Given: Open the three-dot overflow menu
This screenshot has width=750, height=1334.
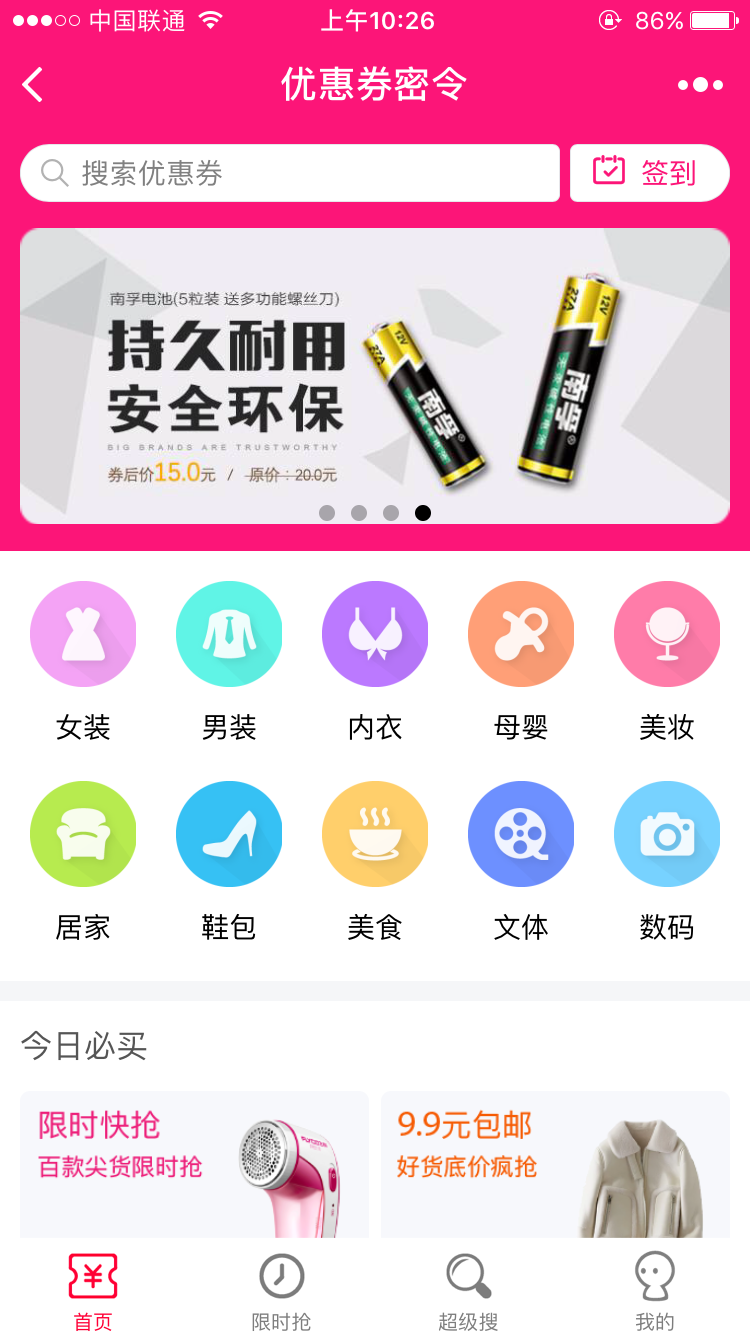Looking at the screenshot, I should (x=700, y=85).
